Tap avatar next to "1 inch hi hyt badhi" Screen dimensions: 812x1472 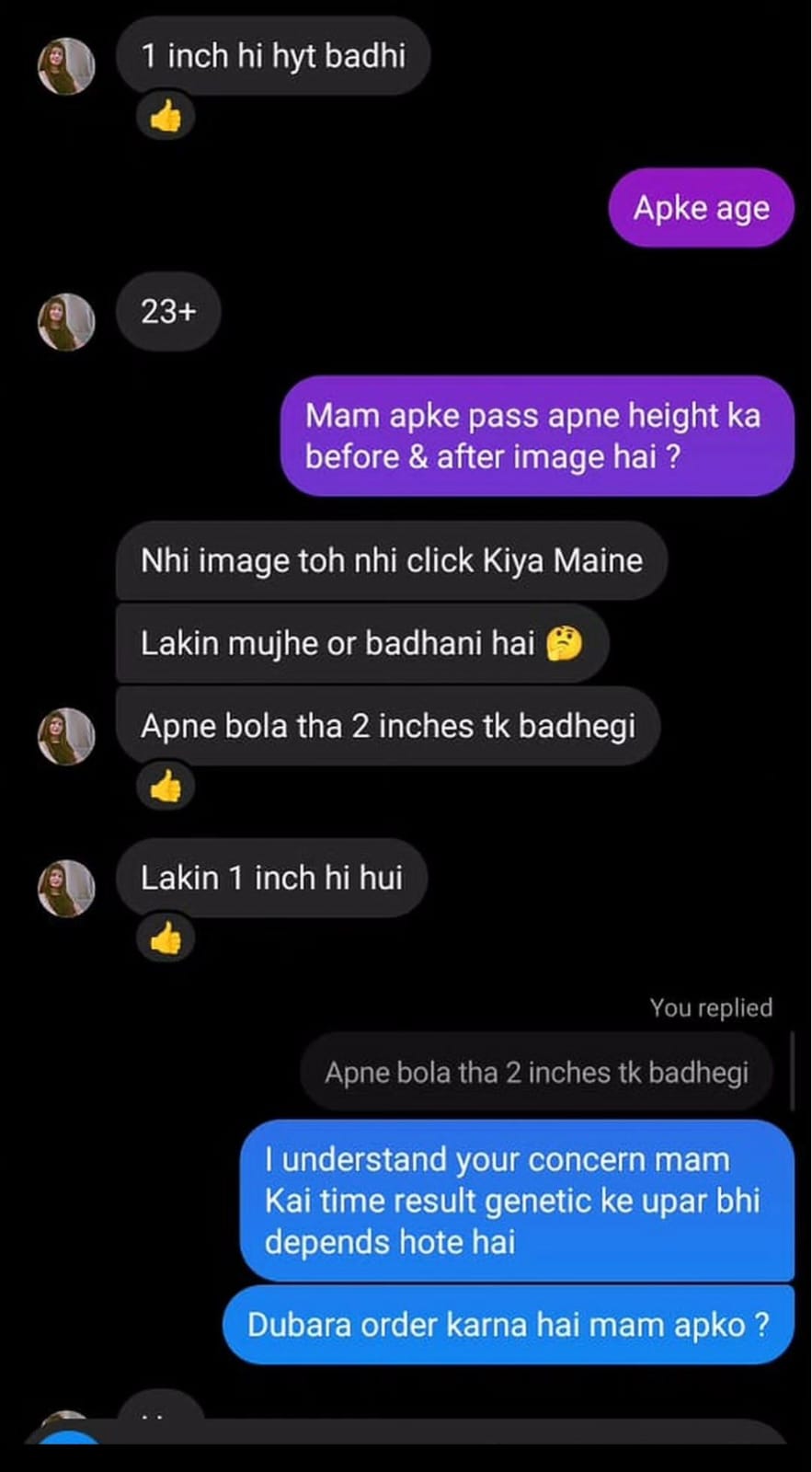point(65,66)
